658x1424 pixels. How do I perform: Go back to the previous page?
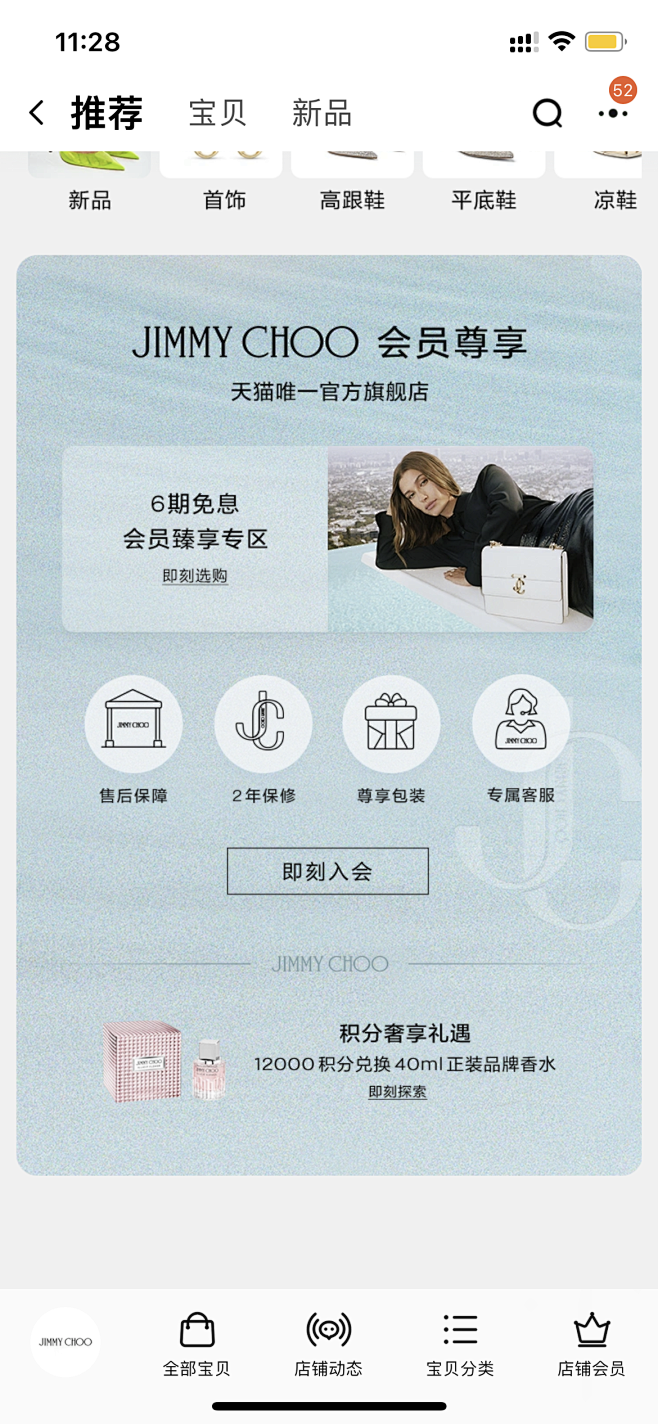coord(37,113)
